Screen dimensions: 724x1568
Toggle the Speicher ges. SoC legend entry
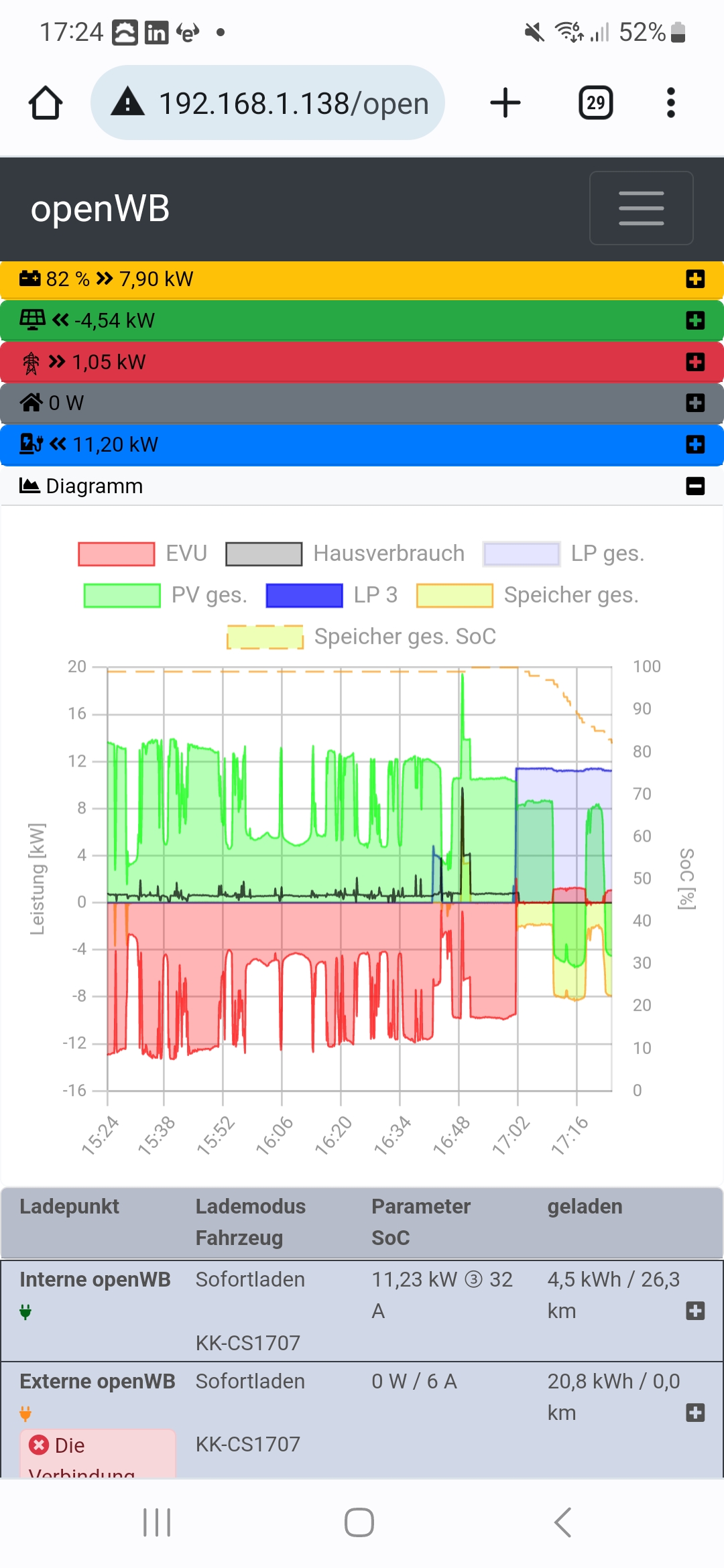pos(362,637)
